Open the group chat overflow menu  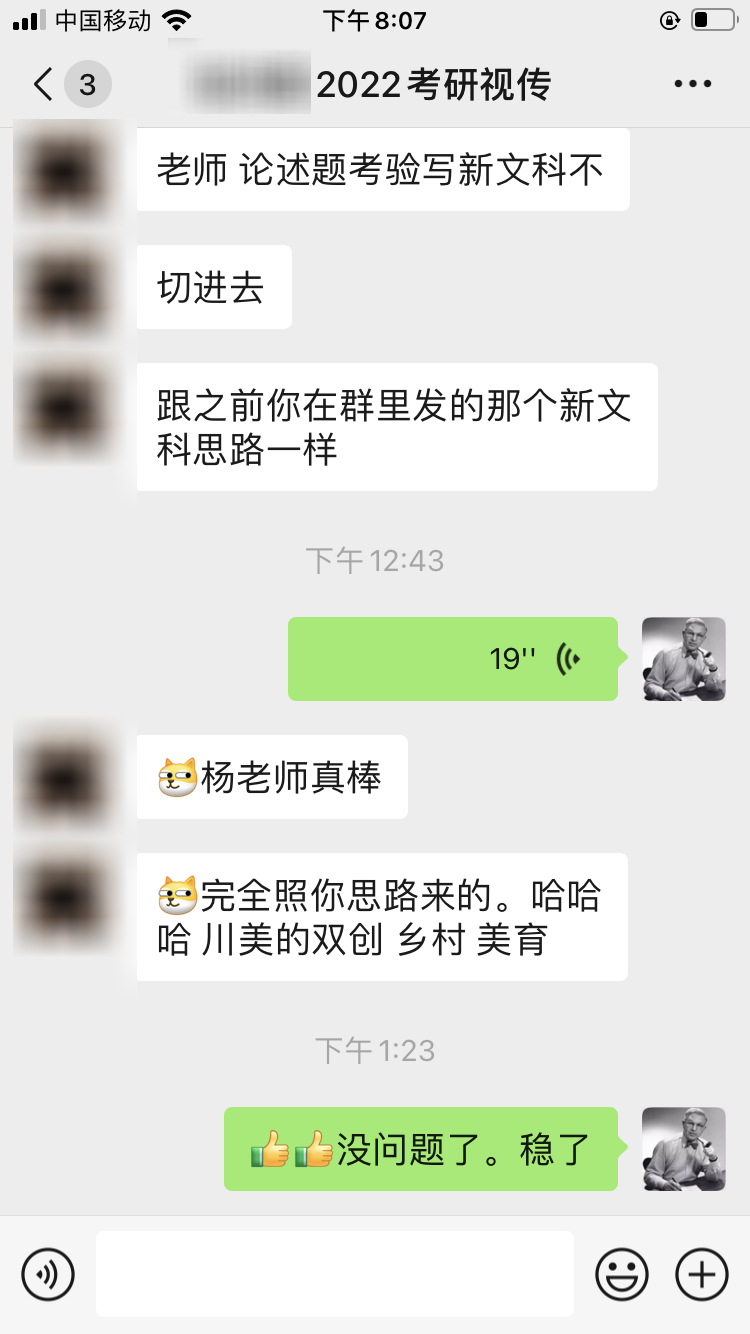tap(692, 85)
